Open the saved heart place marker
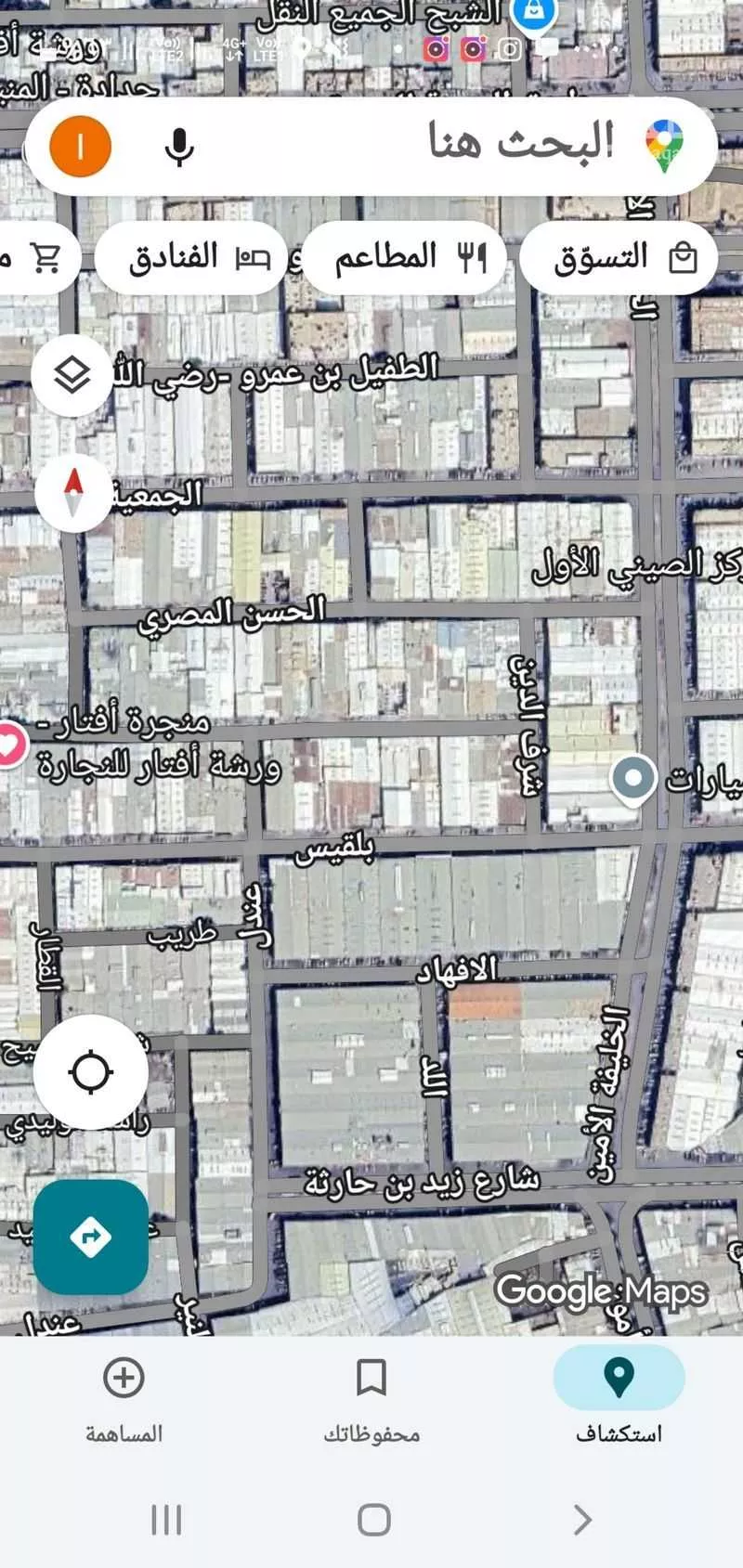743x1568 pixels. (x=9, y=744)
